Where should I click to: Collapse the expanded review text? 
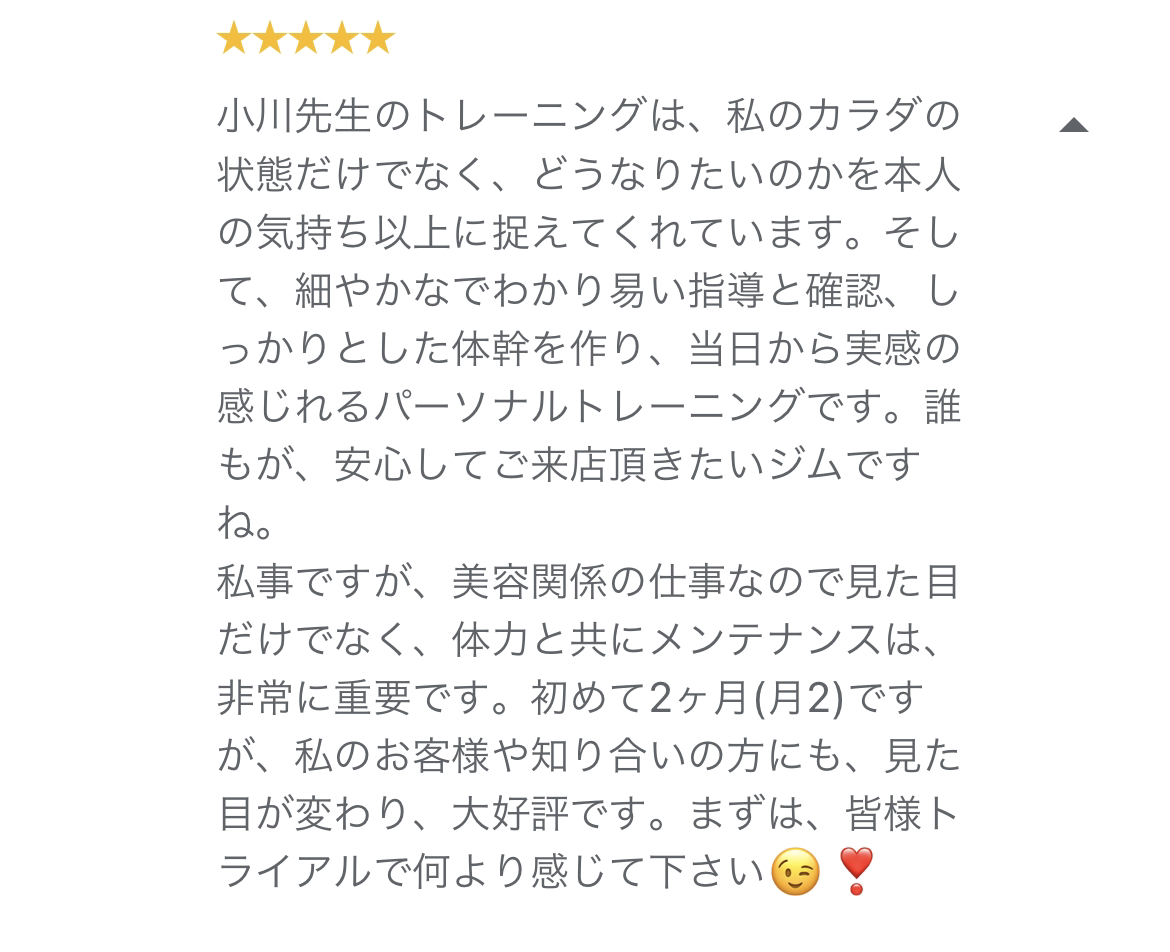point(1073,125)
